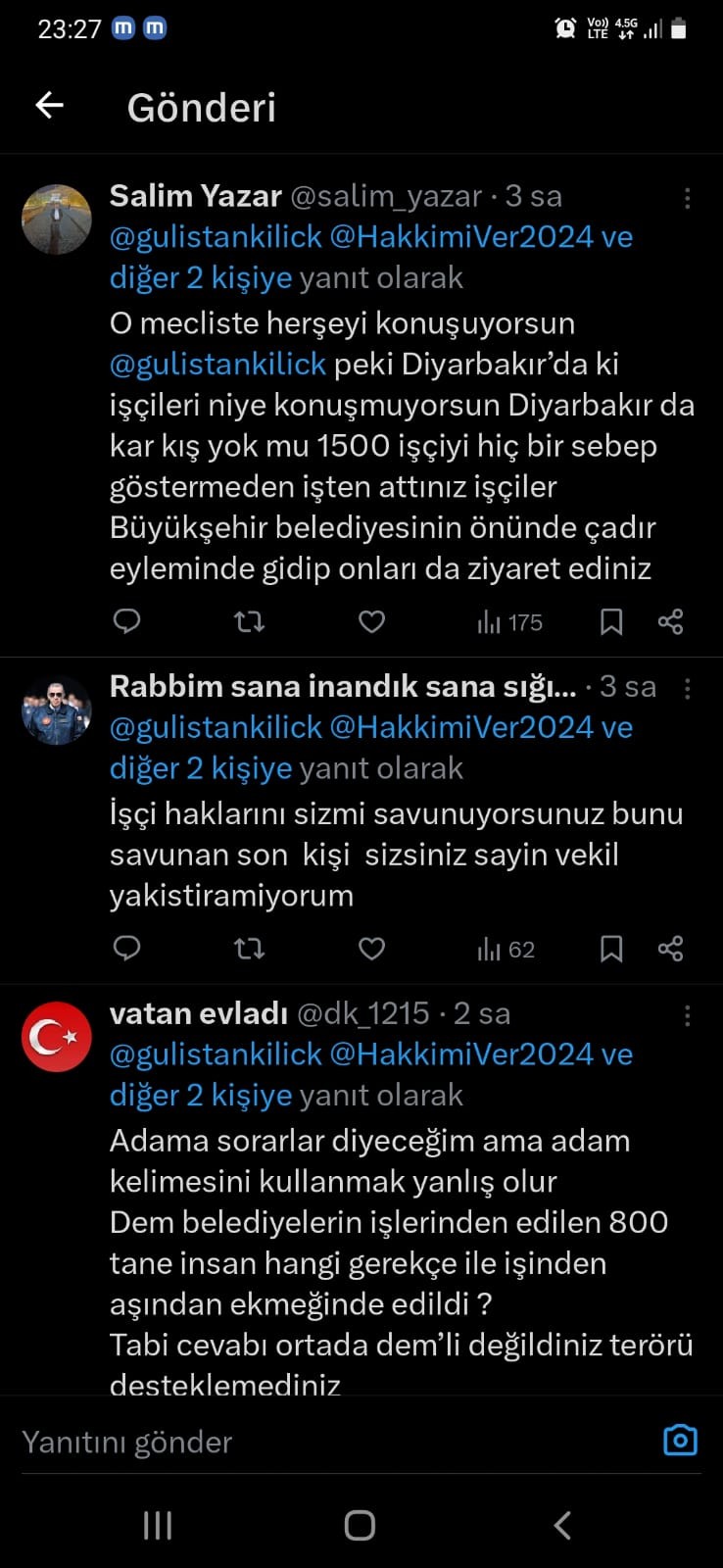The height and width of the screenshot is (1568, 723).
Task: Repost Salim Yazar's reply
Action: click(x=249, y=621)
